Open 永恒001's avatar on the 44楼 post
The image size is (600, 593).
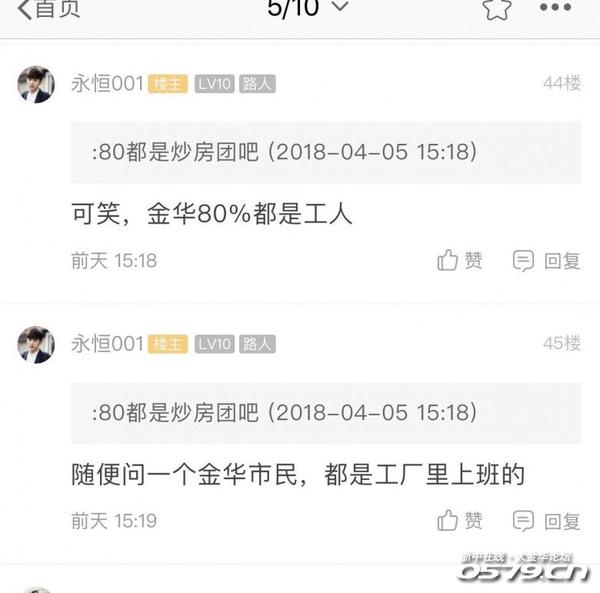pyautogui.click(x=35, y=85)
